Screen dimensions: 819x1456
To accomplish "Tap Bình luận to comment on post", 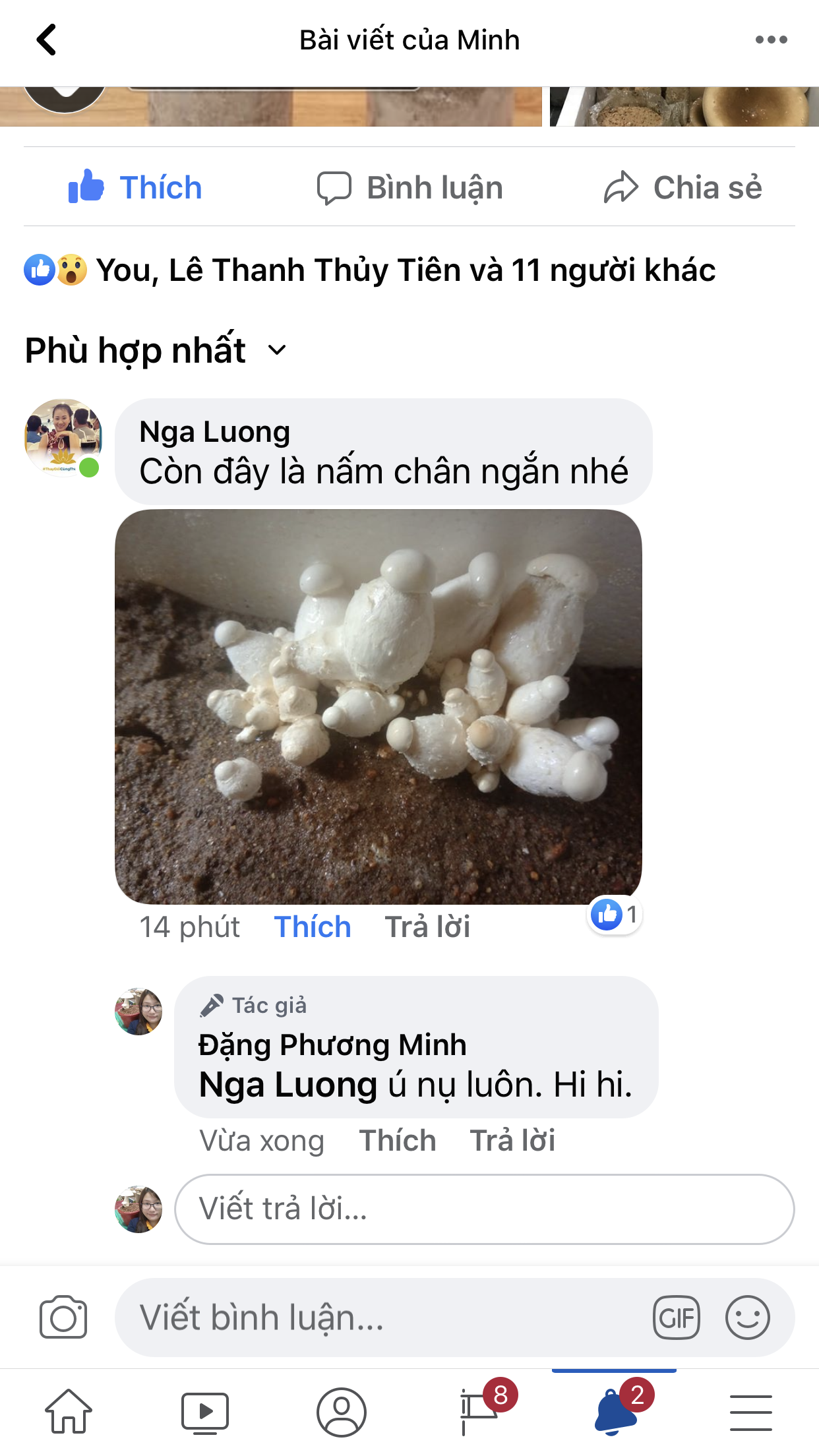I will pos(409,187).
